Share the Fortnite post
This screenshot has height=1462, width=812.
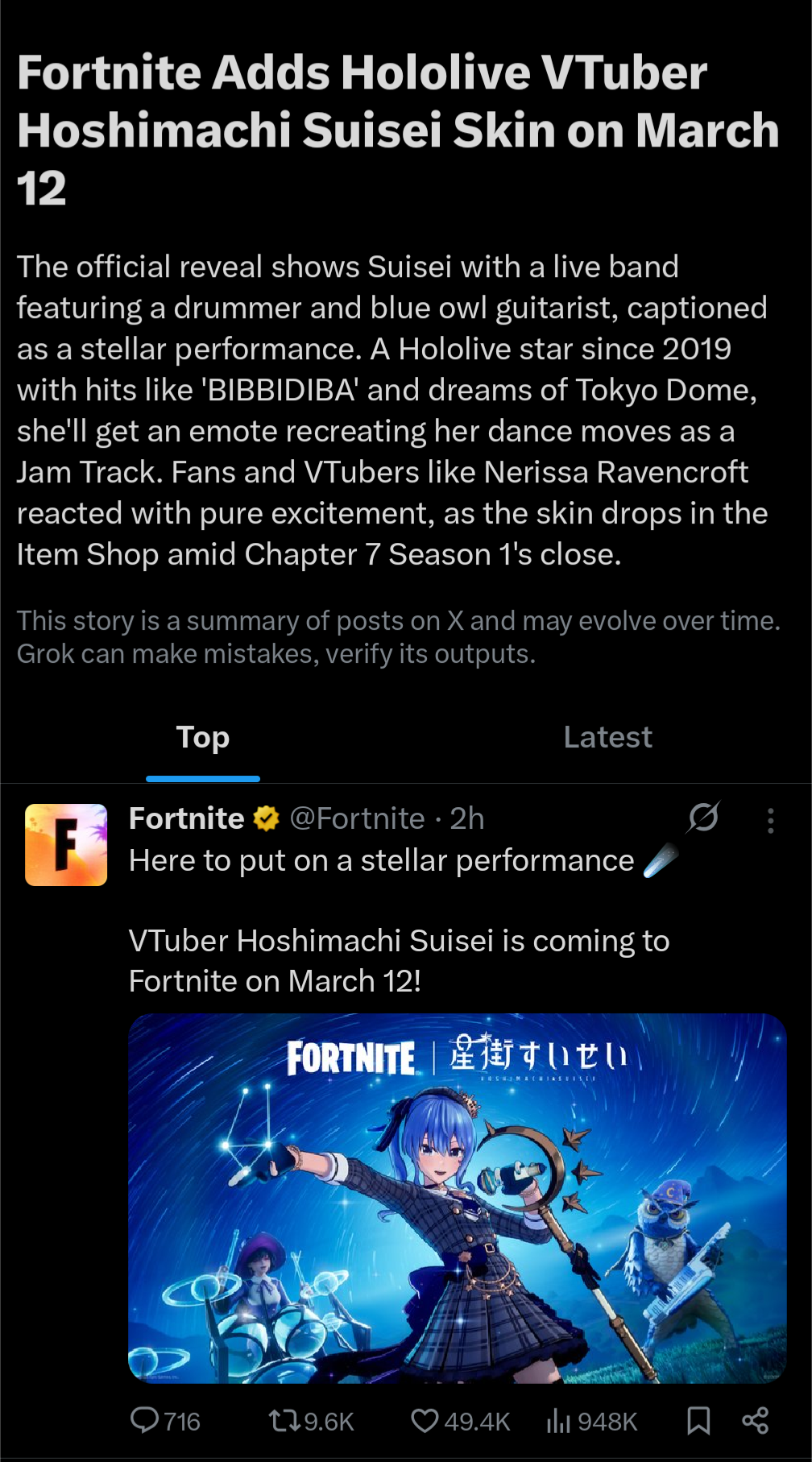pyautogui.click(x=755, y=1422)
